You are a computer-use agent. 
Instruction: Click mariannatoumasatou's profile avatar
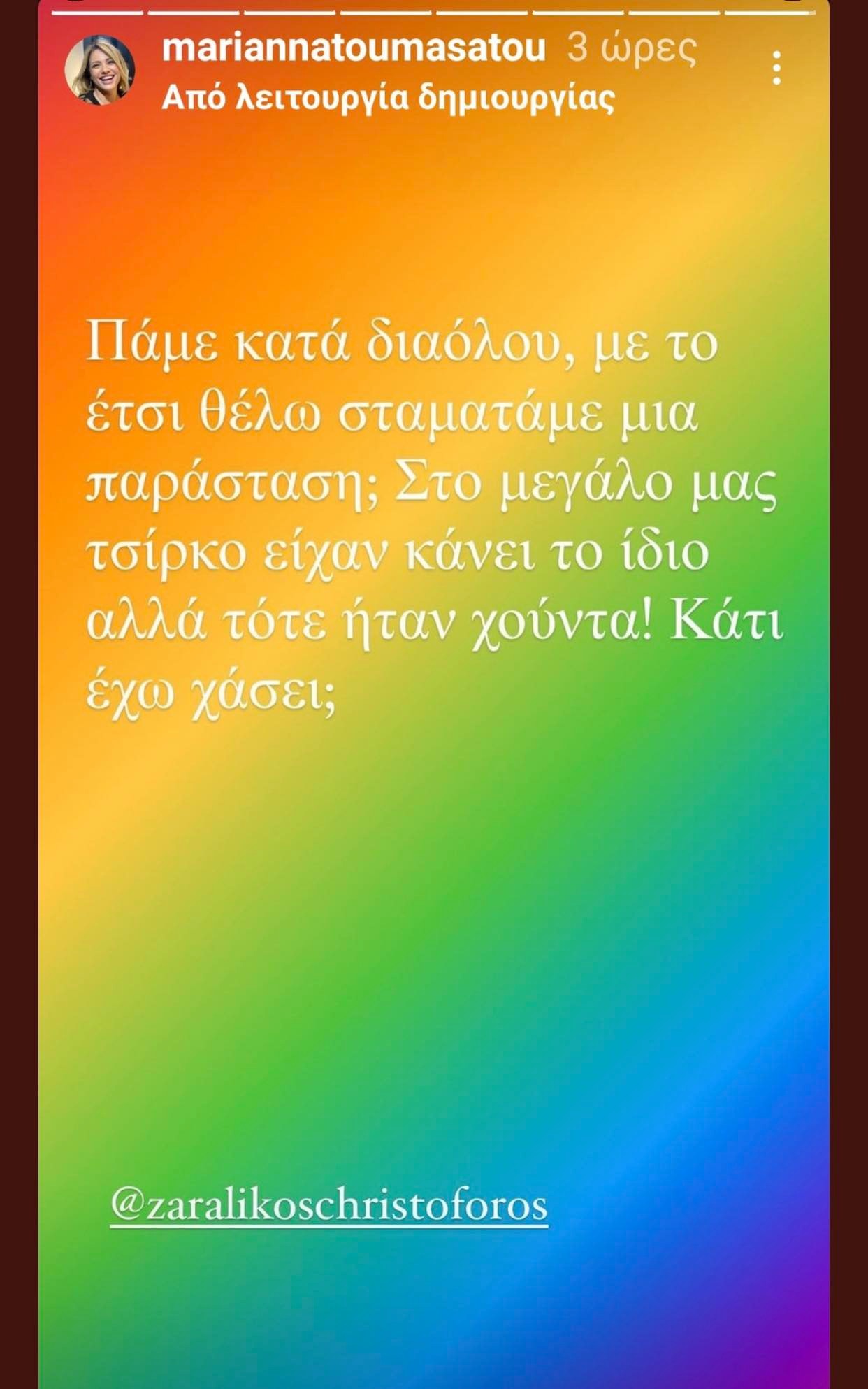[x=100, y=66]
